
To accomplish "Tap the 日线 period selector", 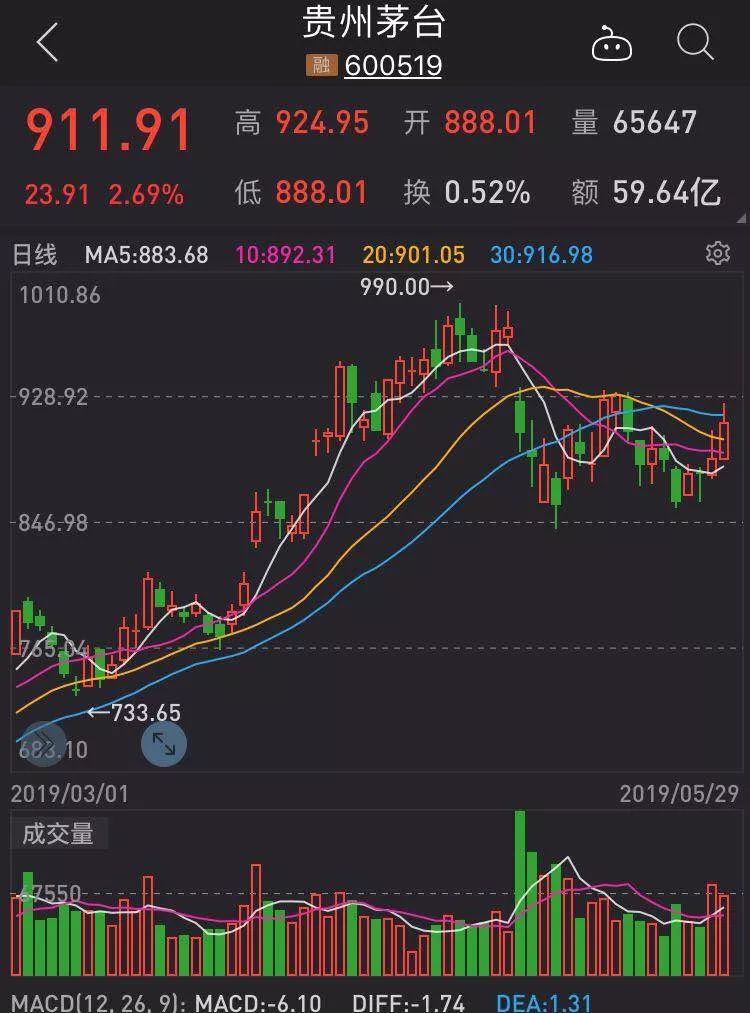I will [x=35, y=255].
